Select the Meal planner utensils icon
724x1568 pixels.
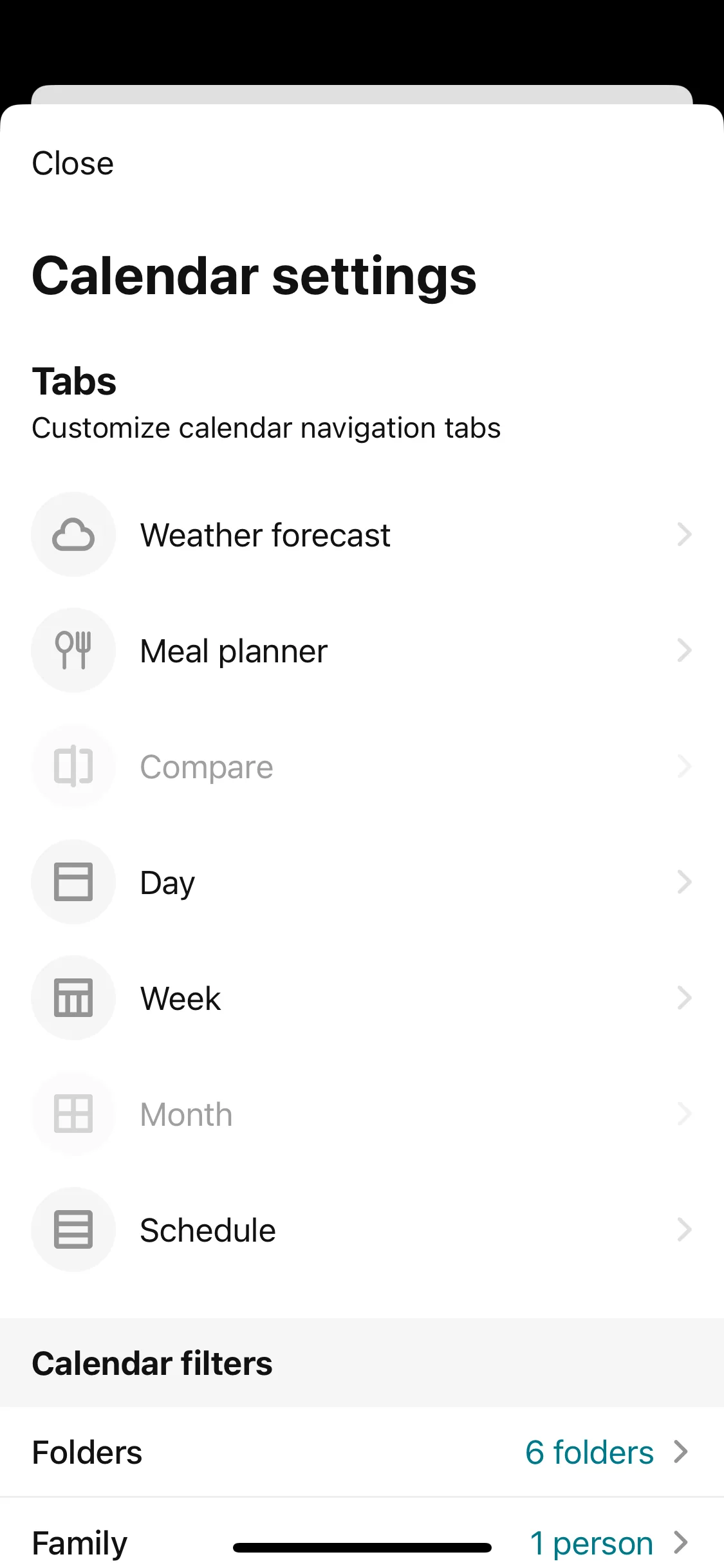(x=73, y=650)
